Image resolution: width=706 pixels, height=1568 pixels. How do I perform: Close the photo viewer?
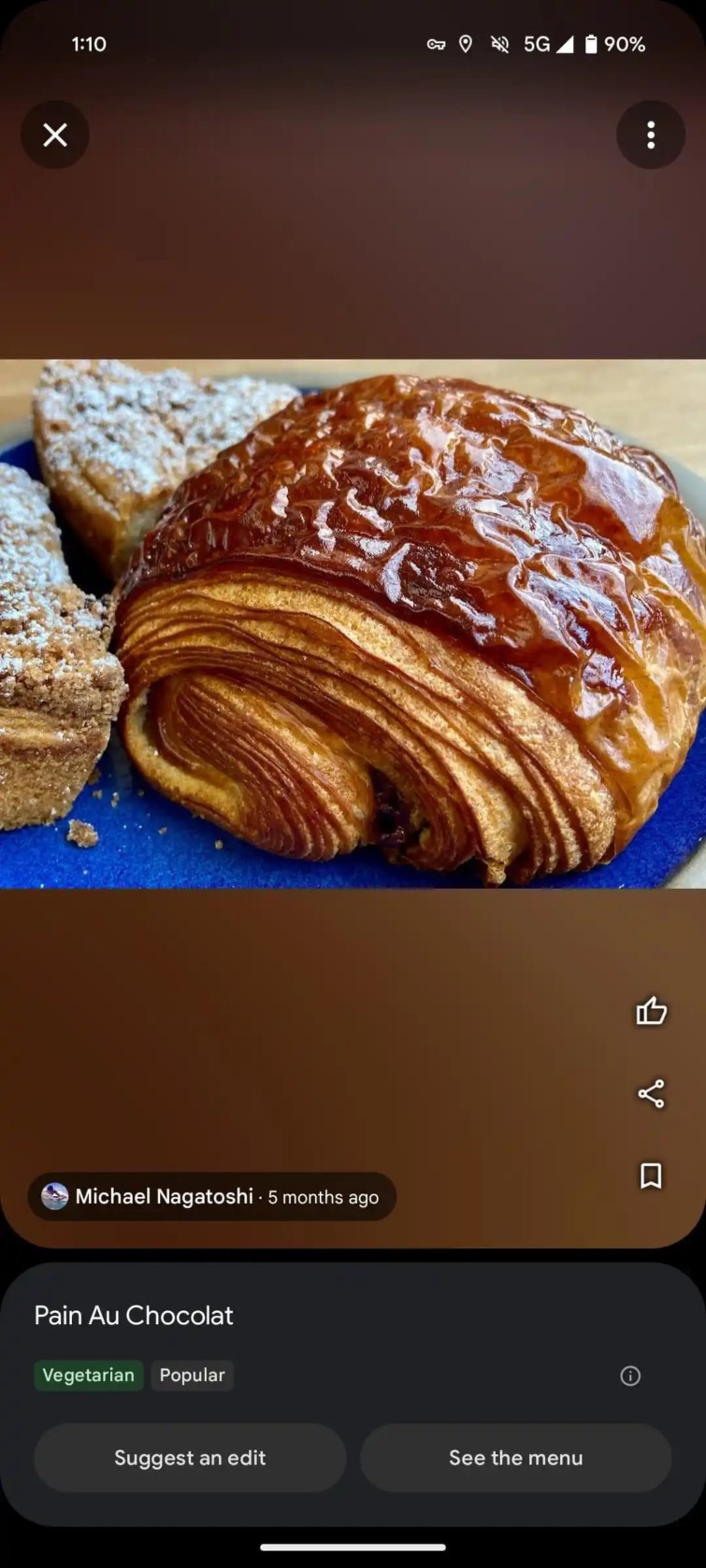[x=55, y=135]
